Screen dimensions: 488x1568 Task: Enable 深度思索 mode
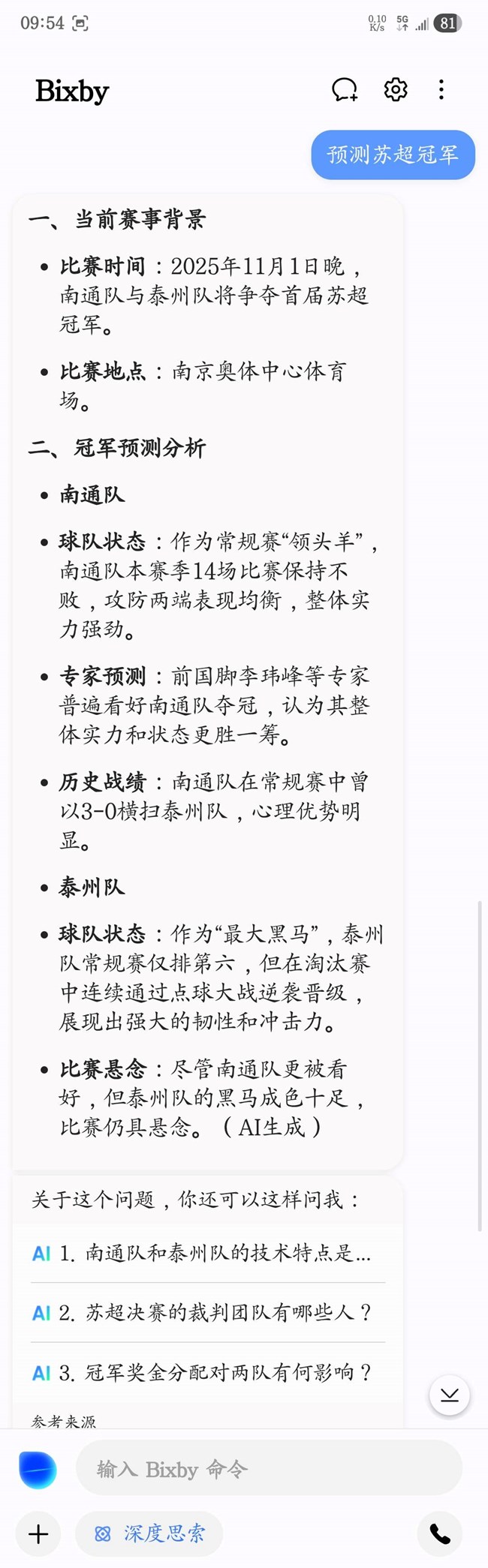[x=149, y=1533]
